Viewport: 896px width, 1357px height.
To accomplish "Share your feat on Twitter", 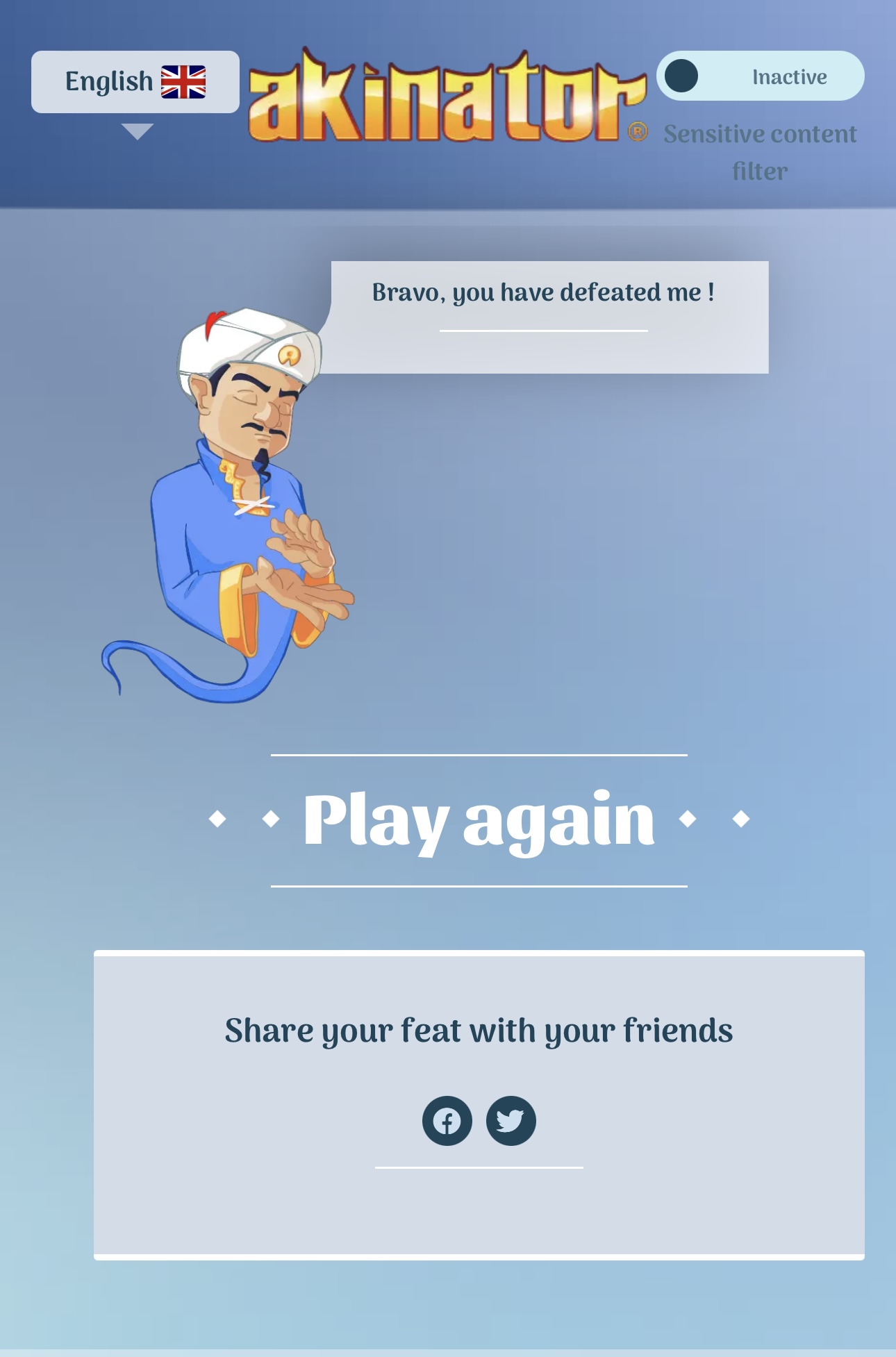I will point(511,1121).
